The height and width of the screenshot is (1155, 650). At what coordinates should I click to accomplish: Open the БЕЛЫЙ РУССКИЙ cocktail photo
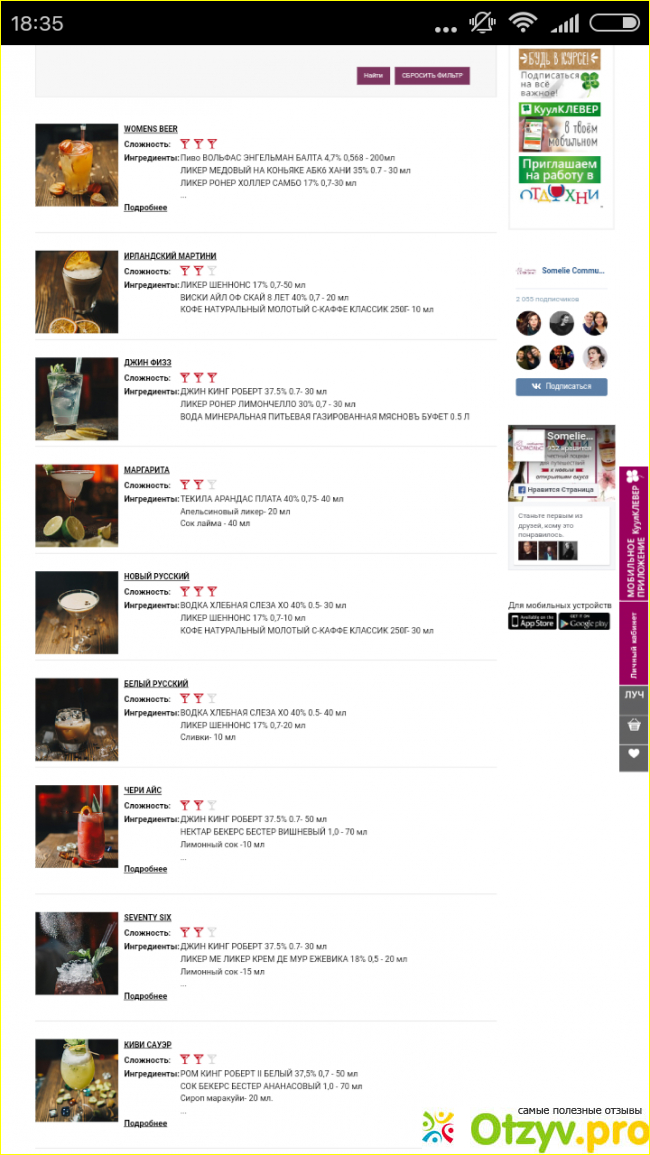click(77, 719)
